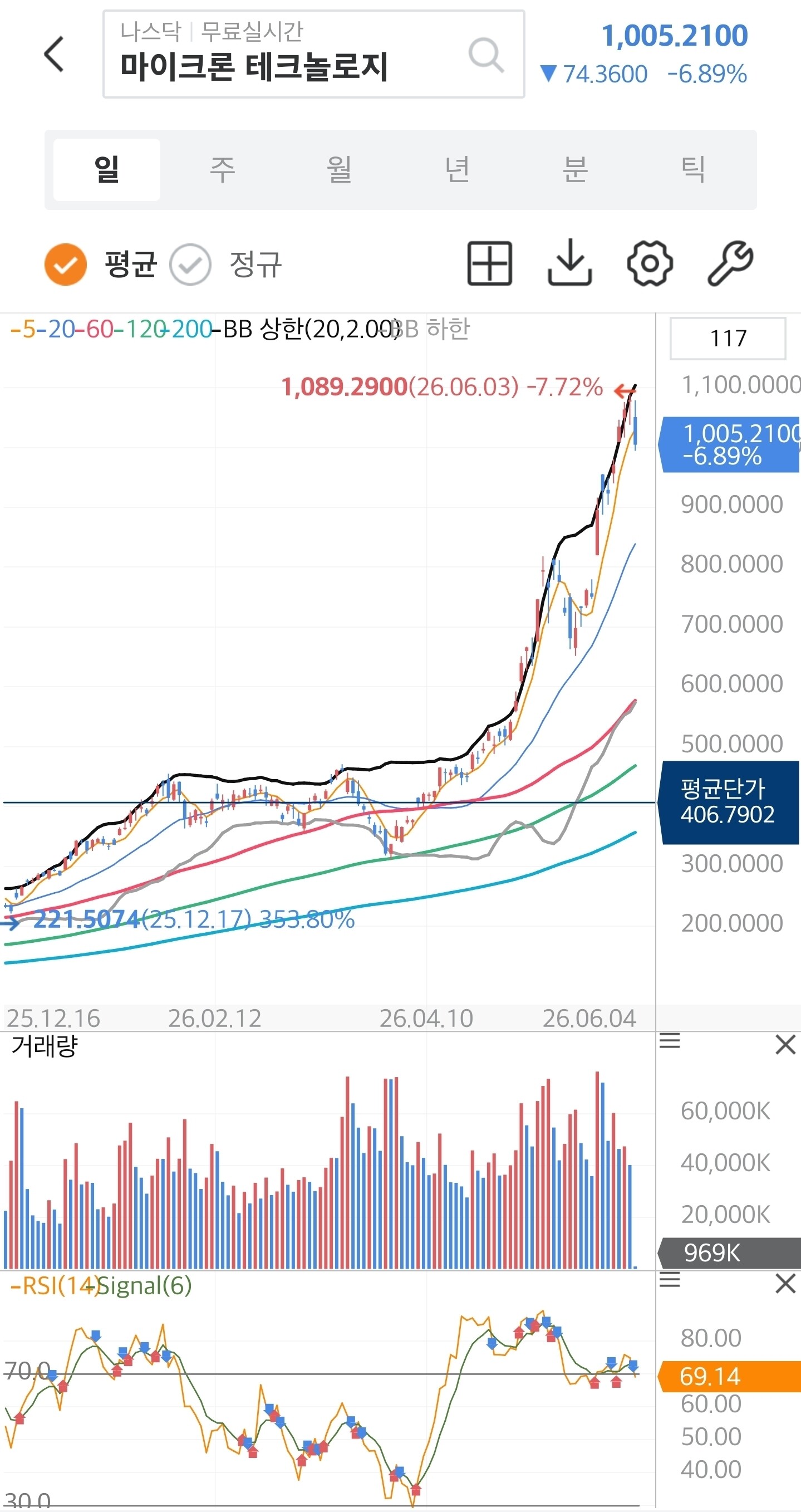Select the 일 daily chart tab
Screen dimensions: 801x1512
(x=106, y=170)
